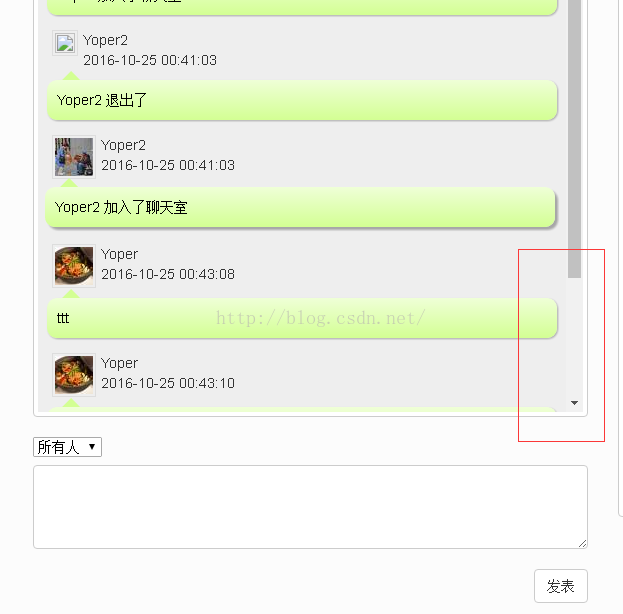The image size is (623, 614).
Task: Focus the message text area
Action: click(x=310, y=506)
